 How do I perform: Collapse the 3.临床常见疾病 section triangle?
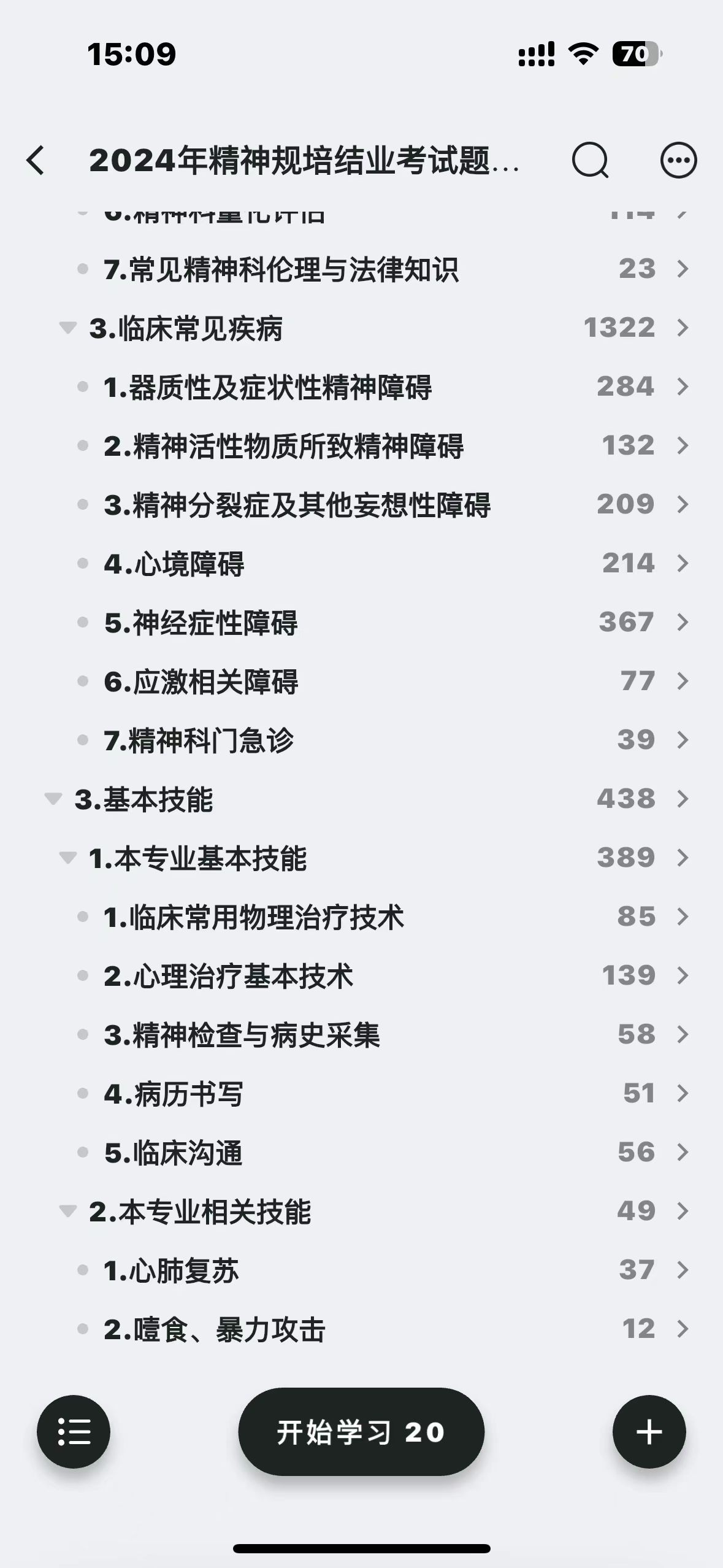click(67, 328)
